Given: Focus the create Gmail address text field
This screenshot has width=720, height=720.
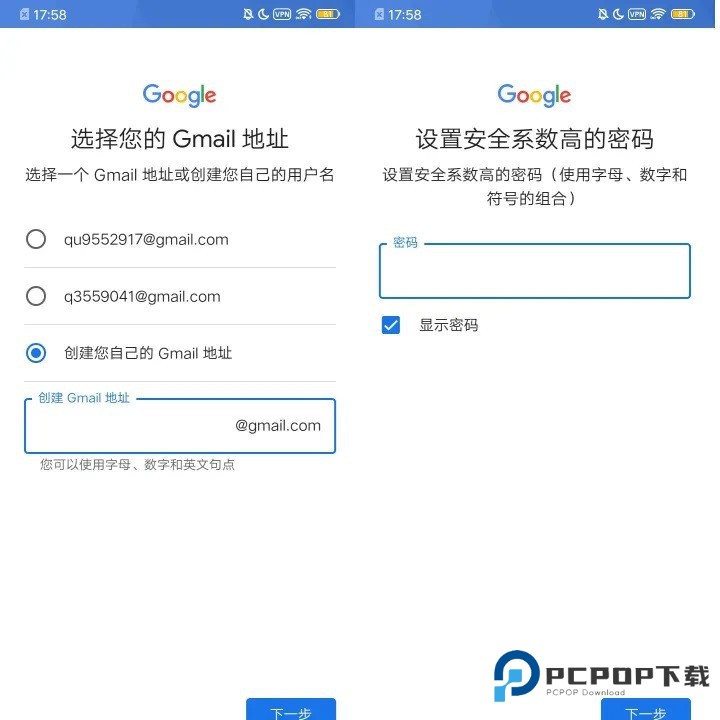Looking at the screenshot, I should tap(130, 427).
